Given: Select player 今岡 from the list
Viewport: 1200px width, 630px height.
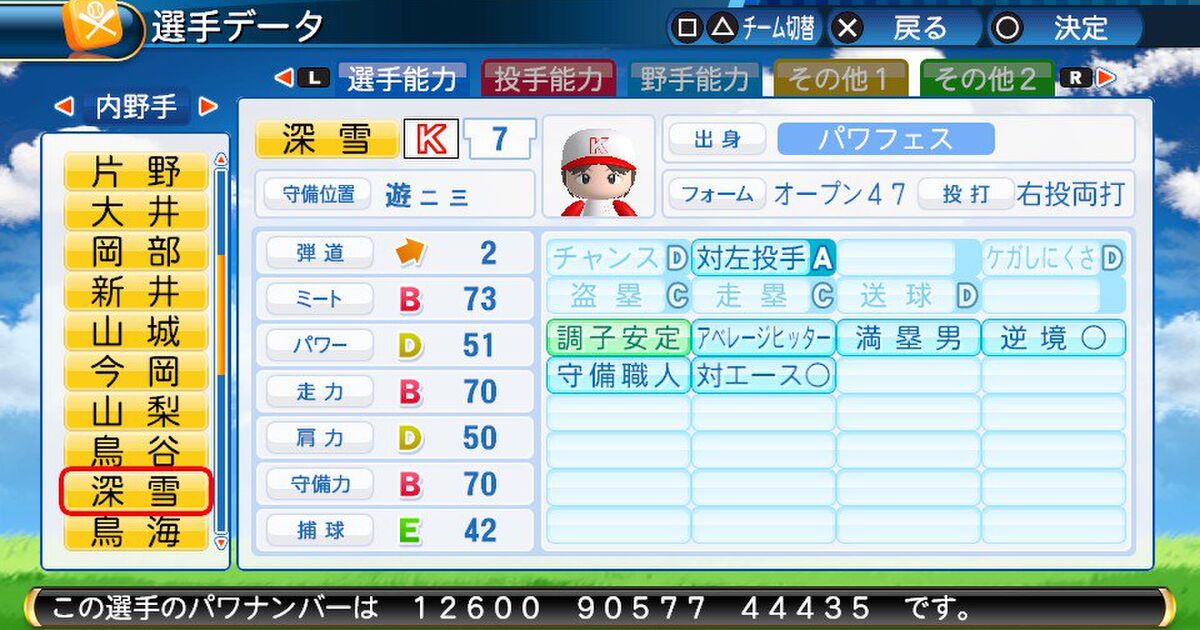Looking at the screenshot, I should coord(136,372).
